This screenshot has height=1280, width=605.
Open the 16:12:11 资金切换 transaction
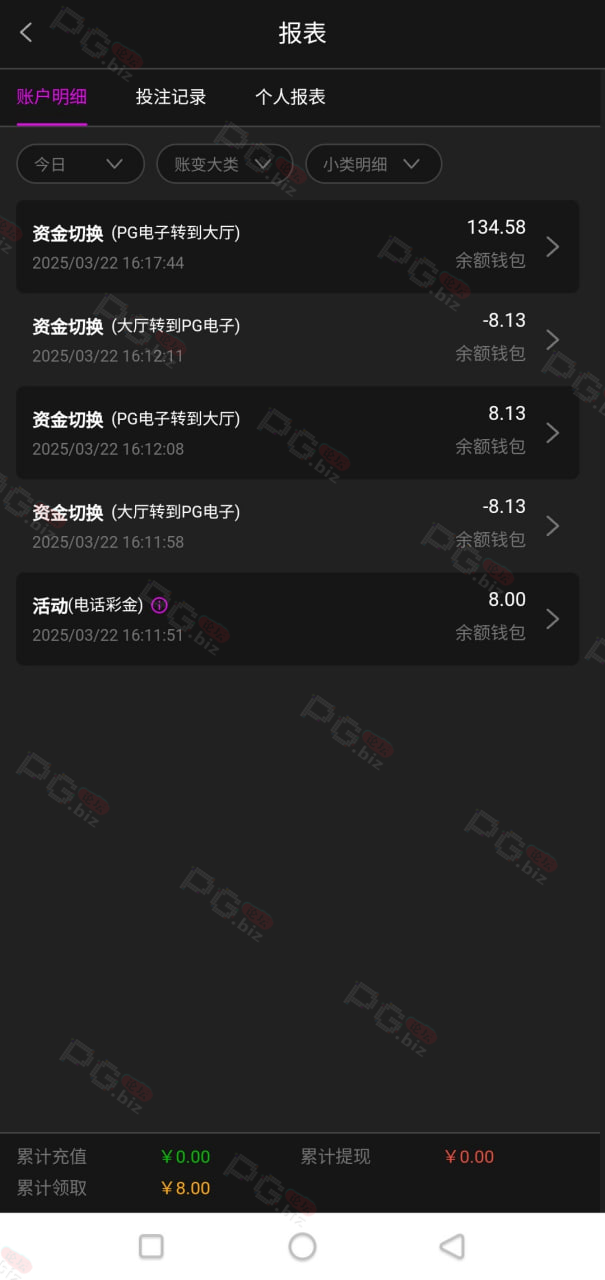coord(297,339)
